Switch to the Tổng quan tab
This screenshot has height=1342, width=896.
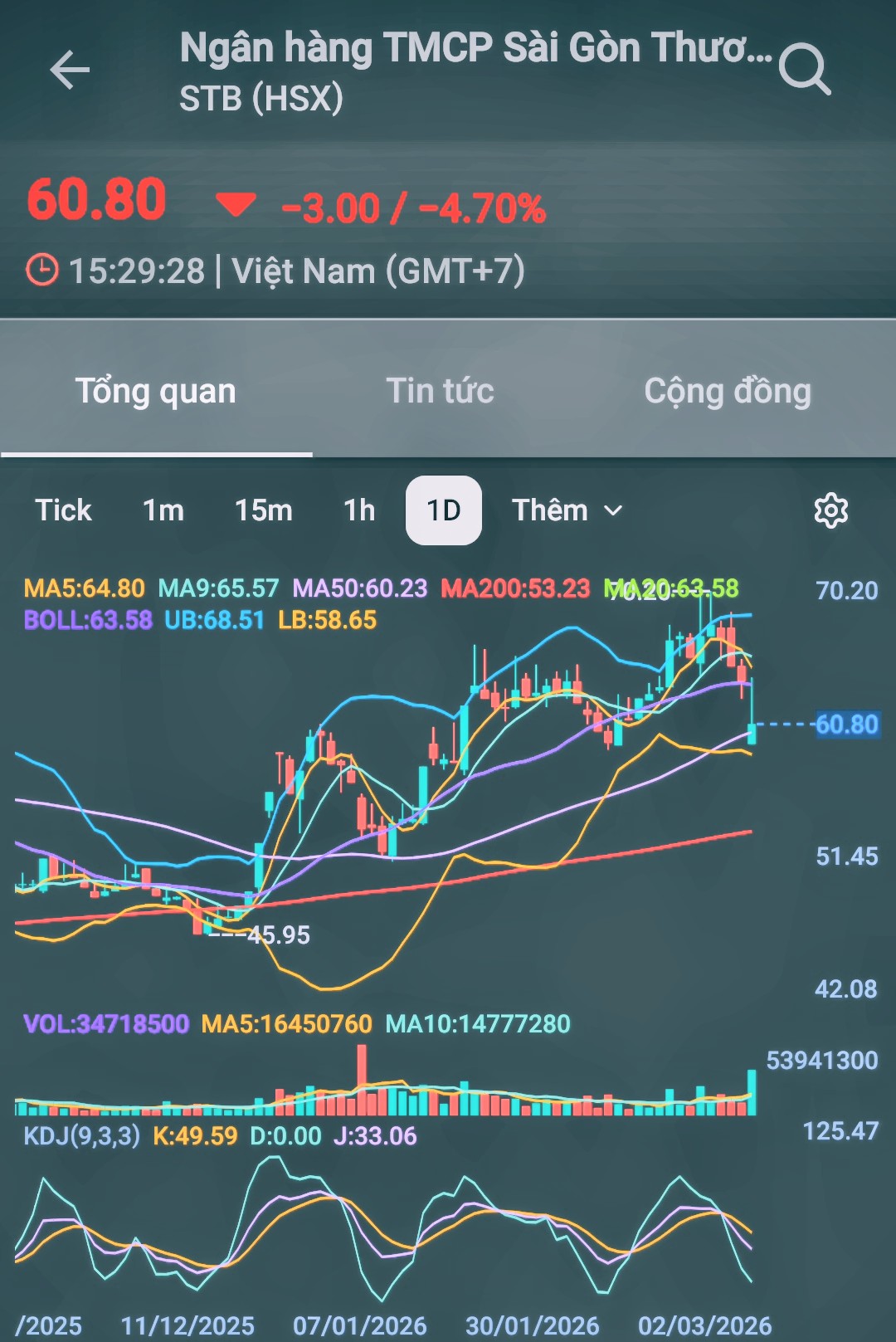tap(156, 391)
